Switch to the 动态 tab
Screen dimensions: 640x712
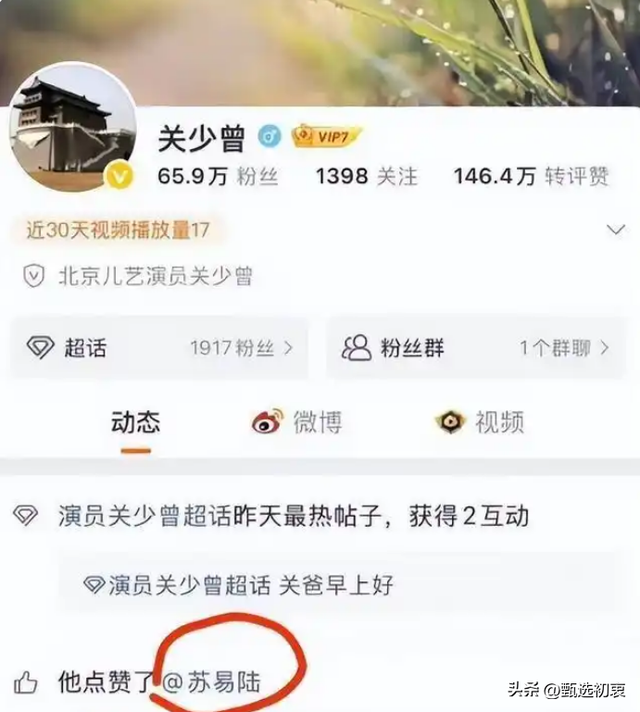(x=136, y=422)
